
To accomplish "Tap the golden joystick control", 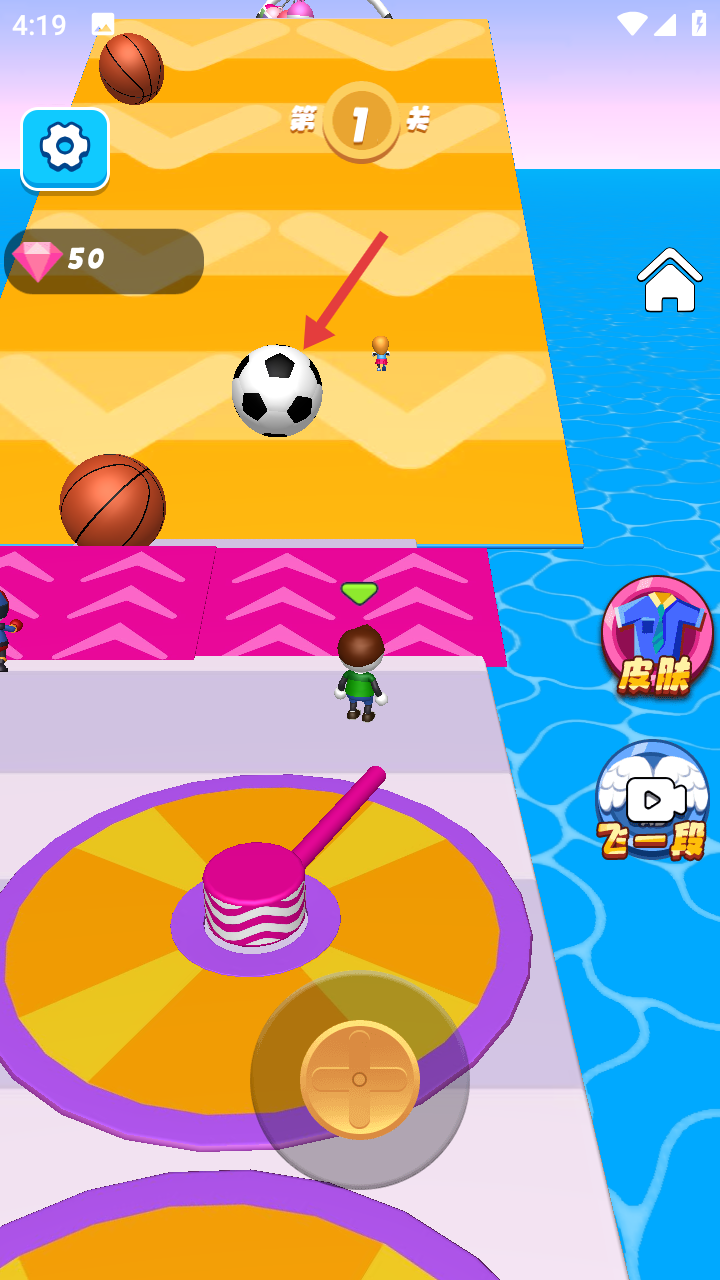I will coord(360,1080).
